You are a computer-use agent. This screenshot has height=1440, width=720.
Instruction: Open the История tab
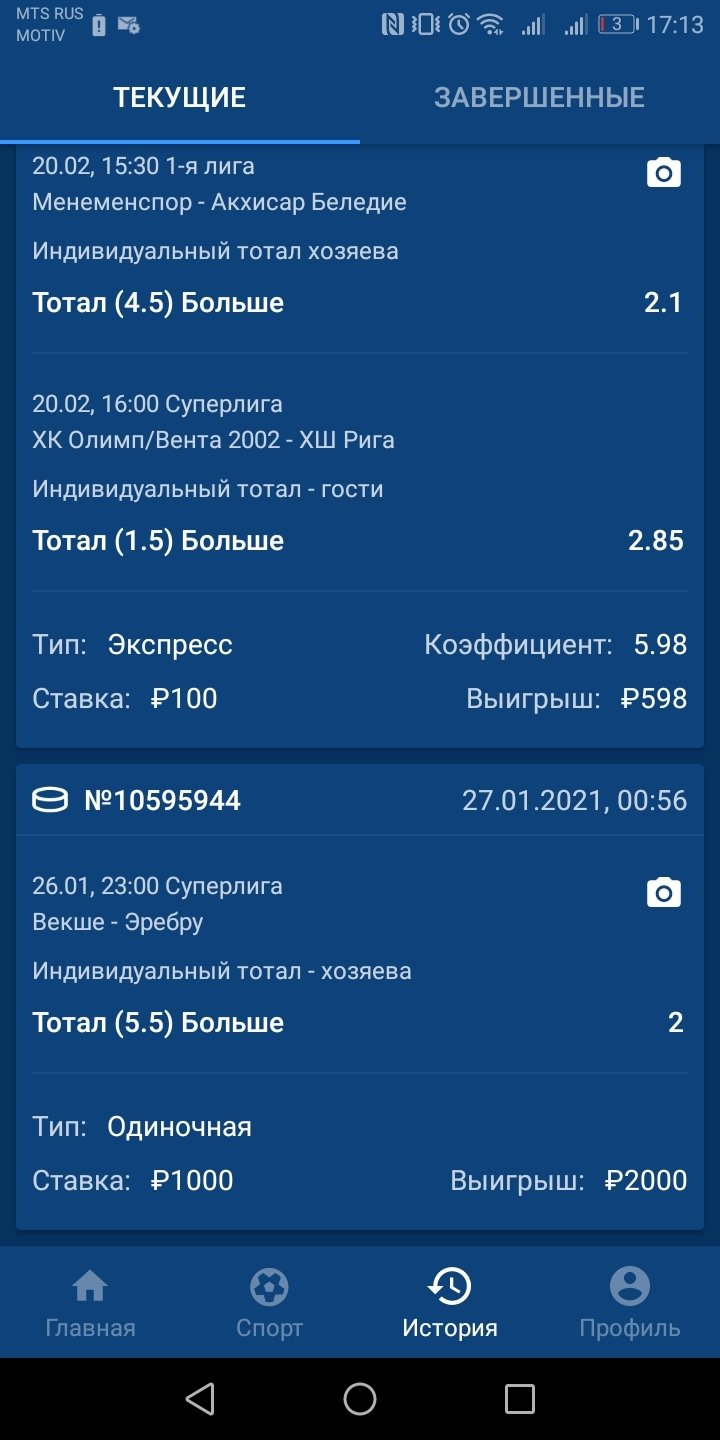[x=449, y=1303]
